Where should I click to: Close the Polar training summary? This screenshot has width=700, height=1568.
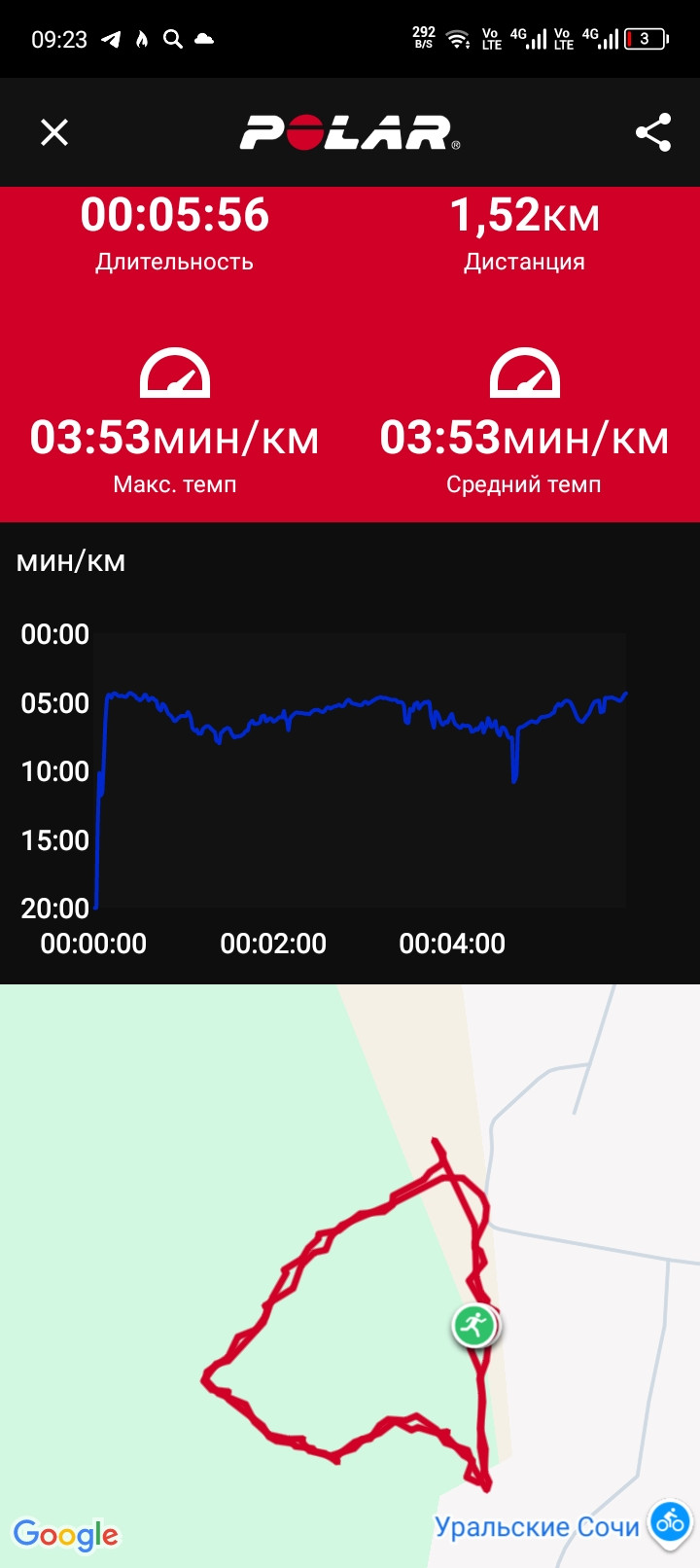pos(54,132)
